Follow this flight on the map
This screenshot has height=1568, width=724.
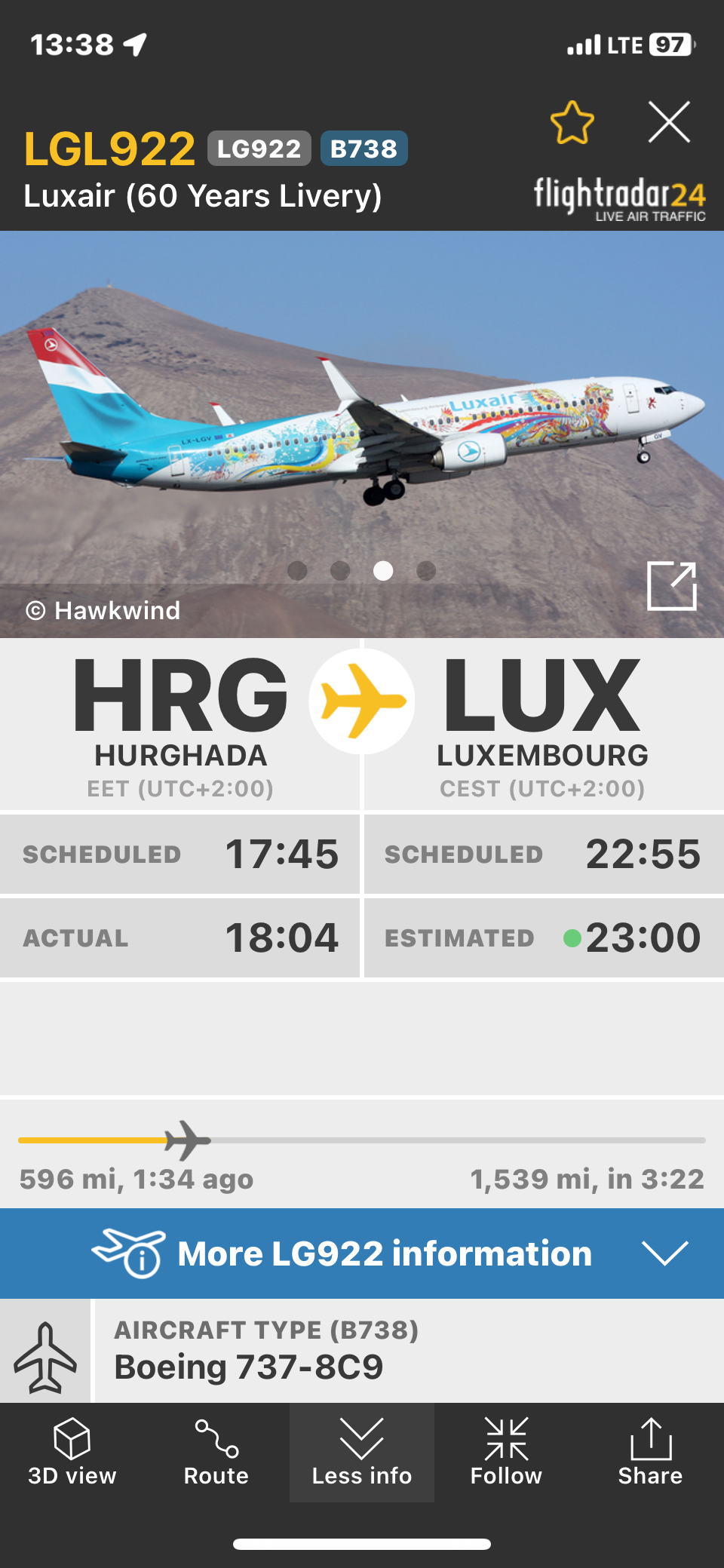coord(506,1452)
